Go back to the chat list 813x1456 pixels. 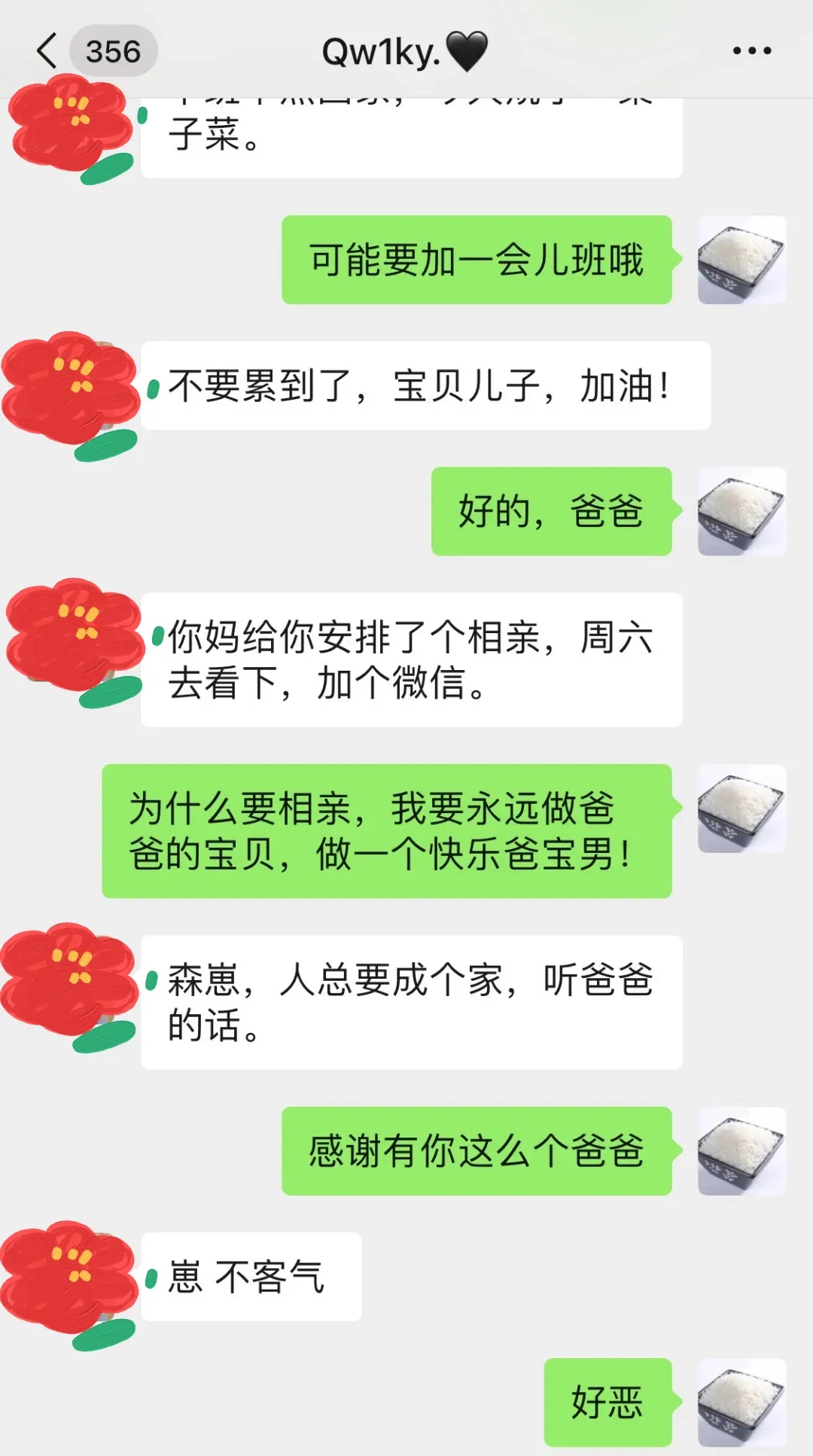pyautogui.click(x=48, y=51)
